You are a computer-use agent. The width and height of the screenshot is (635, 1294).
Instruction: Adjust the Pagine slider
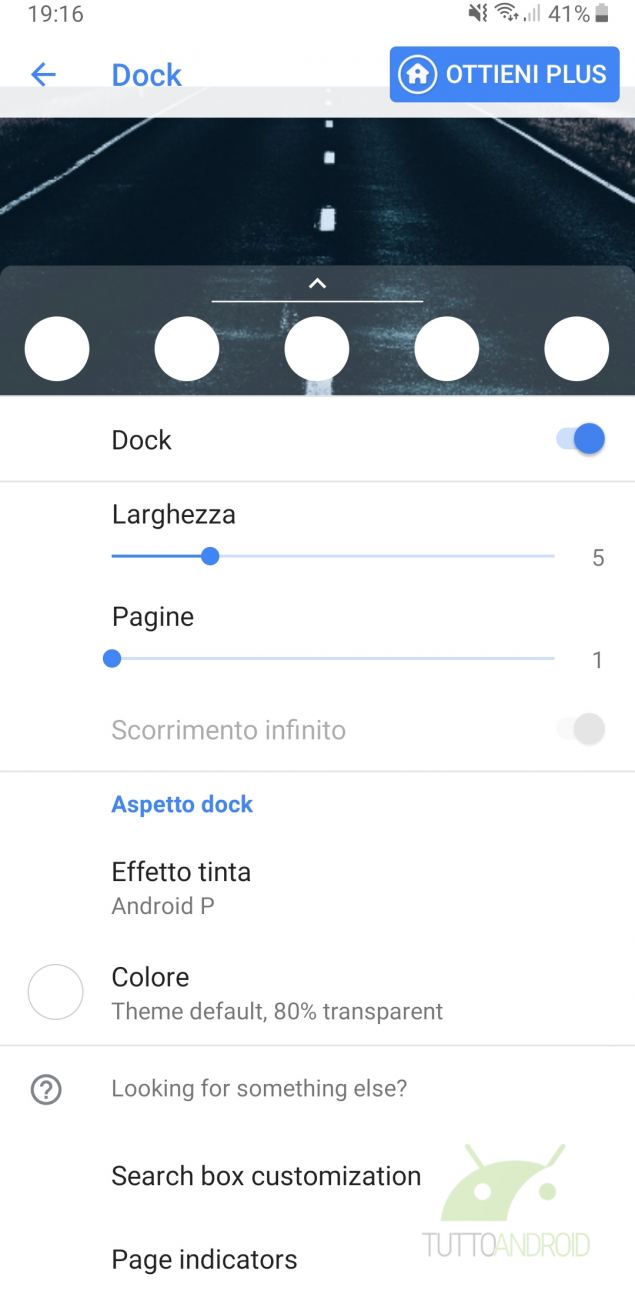112,658
